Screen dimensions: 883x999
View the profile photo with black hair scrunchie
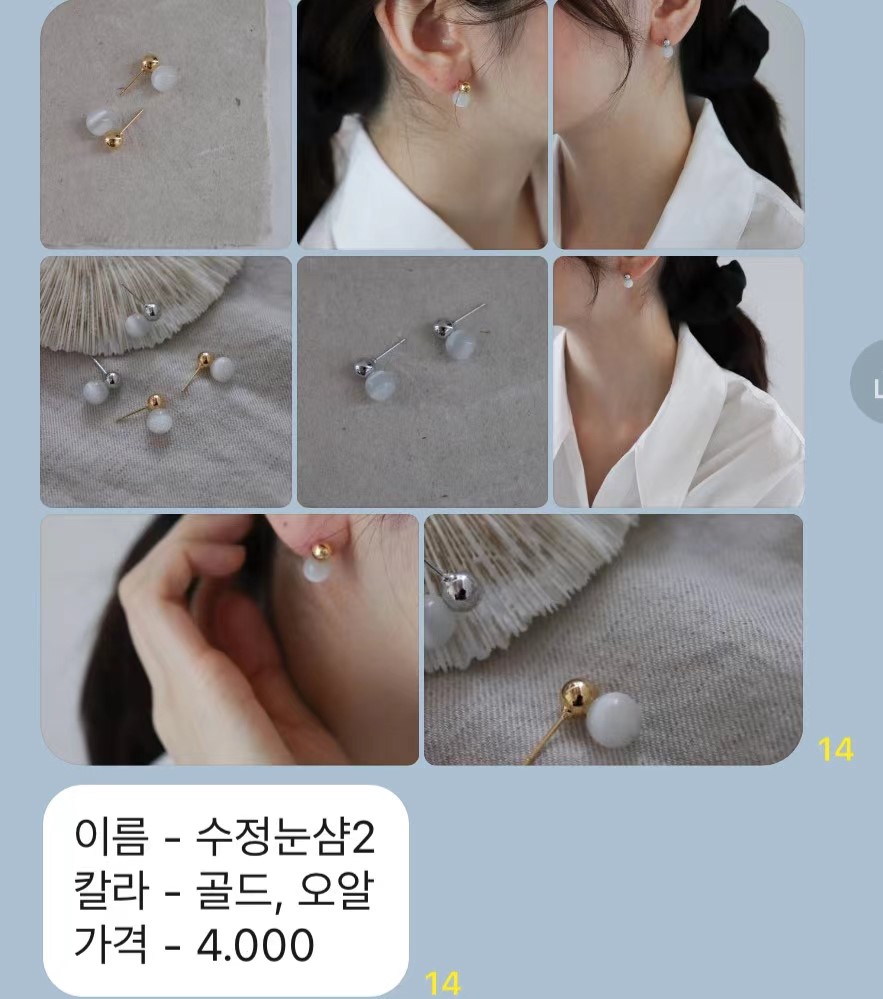(678, 123)
